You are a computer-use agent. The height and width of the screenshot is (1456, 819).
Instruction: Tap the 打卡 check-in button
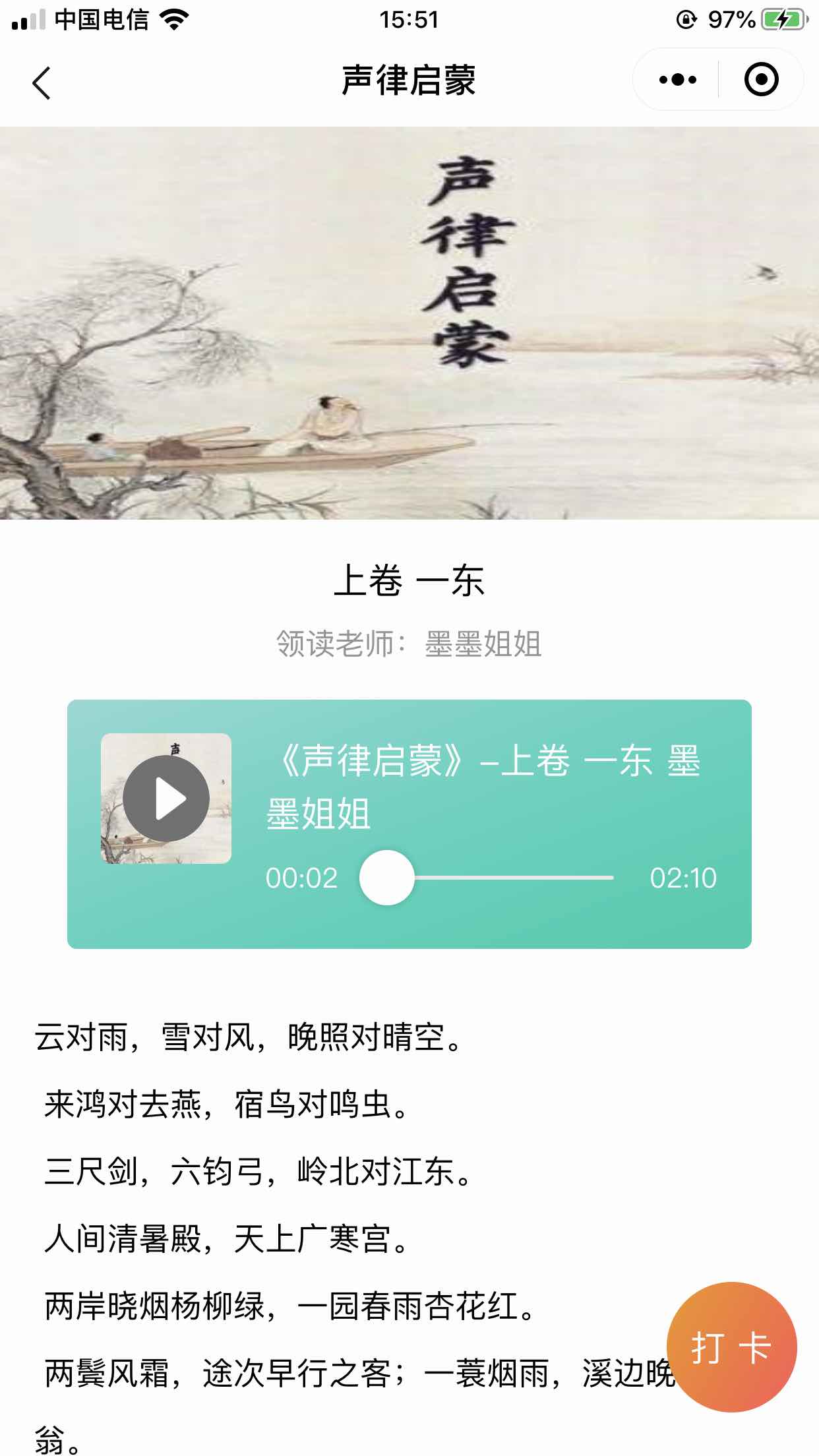731,1347
